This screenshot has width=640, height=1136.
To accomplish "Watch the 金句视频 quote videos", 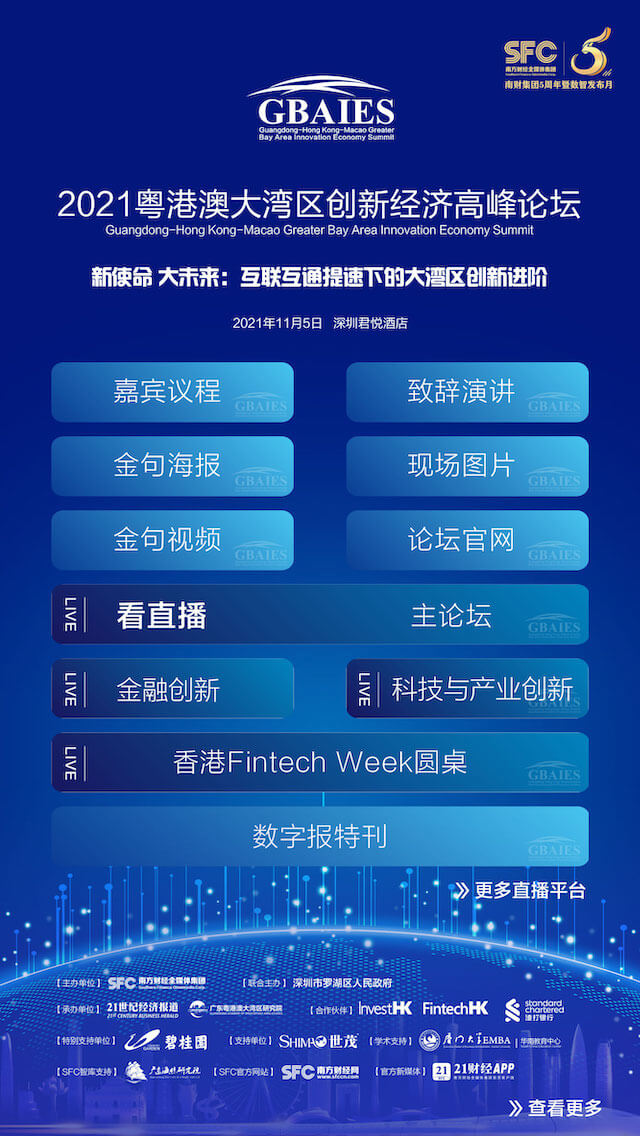I will coord(172,540).
